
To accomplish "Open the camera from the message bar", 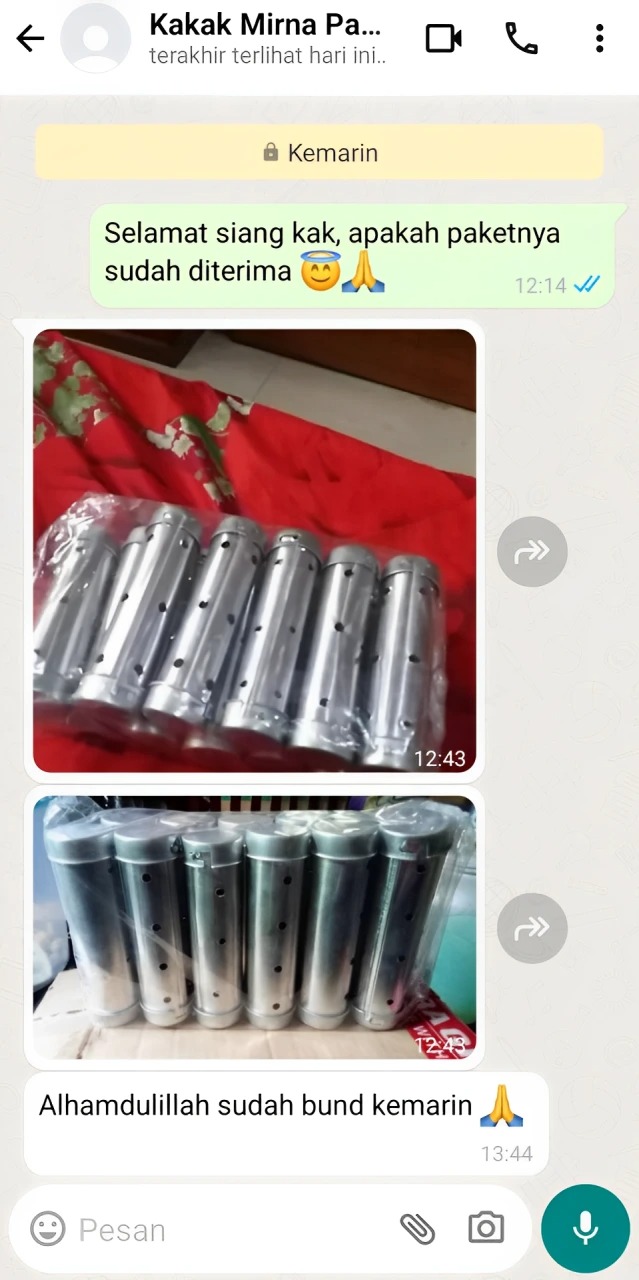I will [x=486, y=1229].
